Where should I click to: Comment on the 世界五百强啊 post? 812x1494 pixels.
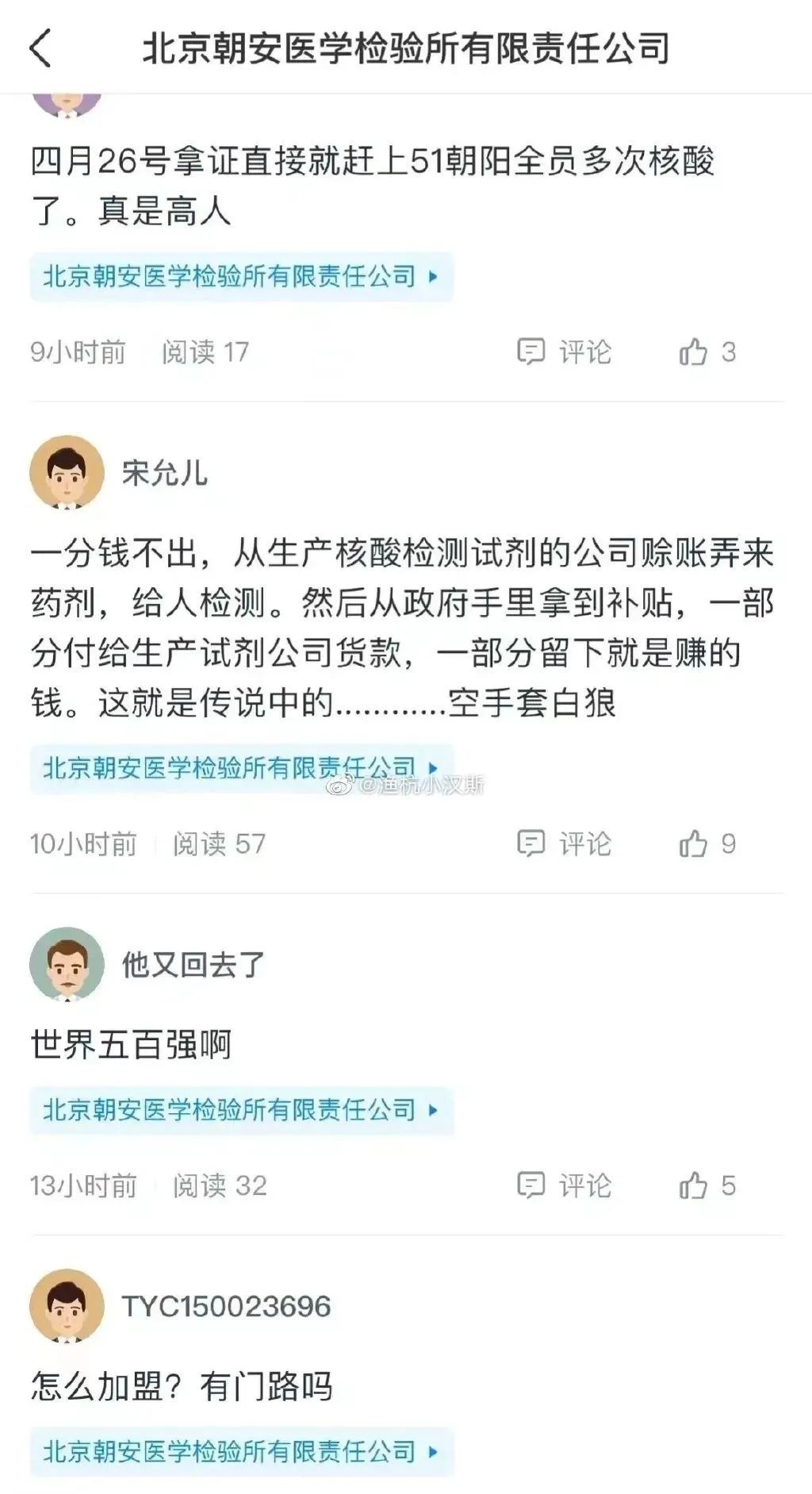[564, 1185]
